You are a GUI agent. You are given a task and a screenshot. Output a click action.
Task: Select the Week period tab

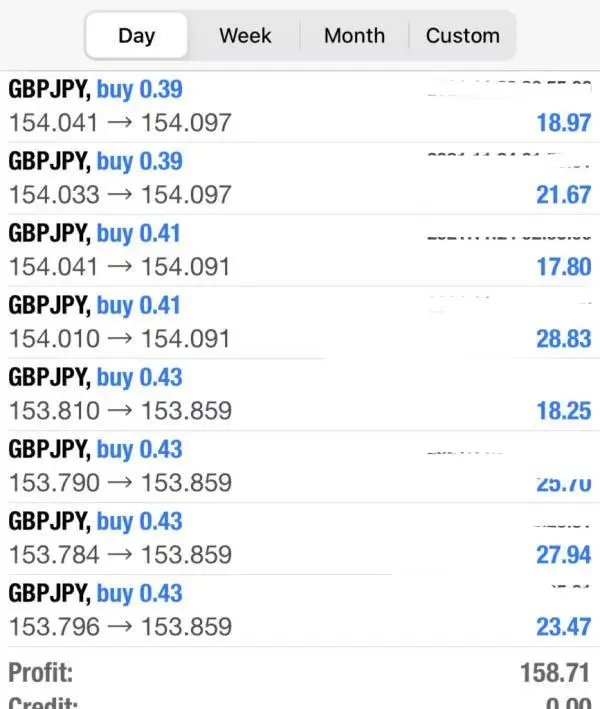click(x=245, y=36)
